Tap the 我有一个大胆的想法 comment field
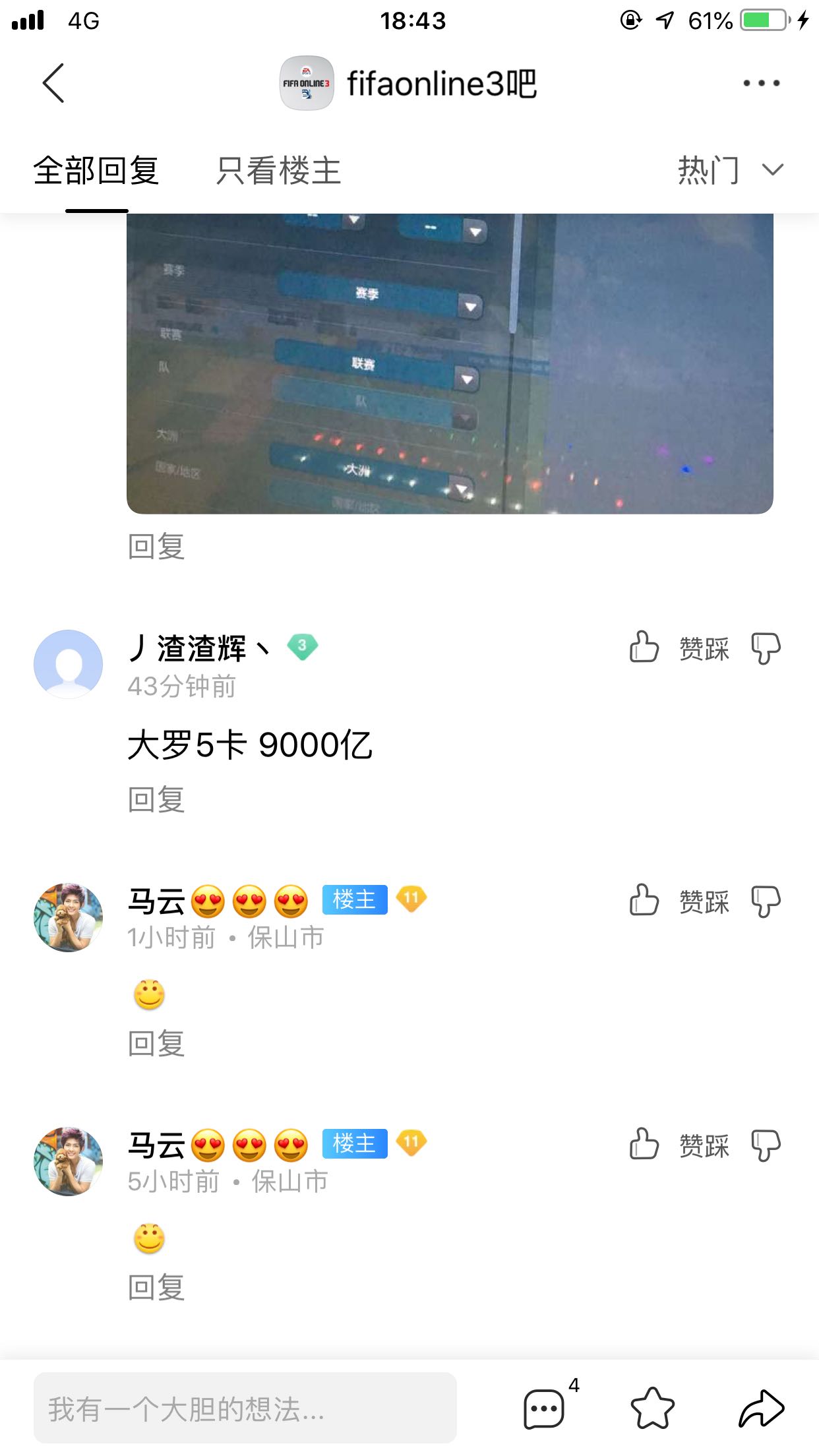This screenshot has width=819, height=1456. point(245,1409)
